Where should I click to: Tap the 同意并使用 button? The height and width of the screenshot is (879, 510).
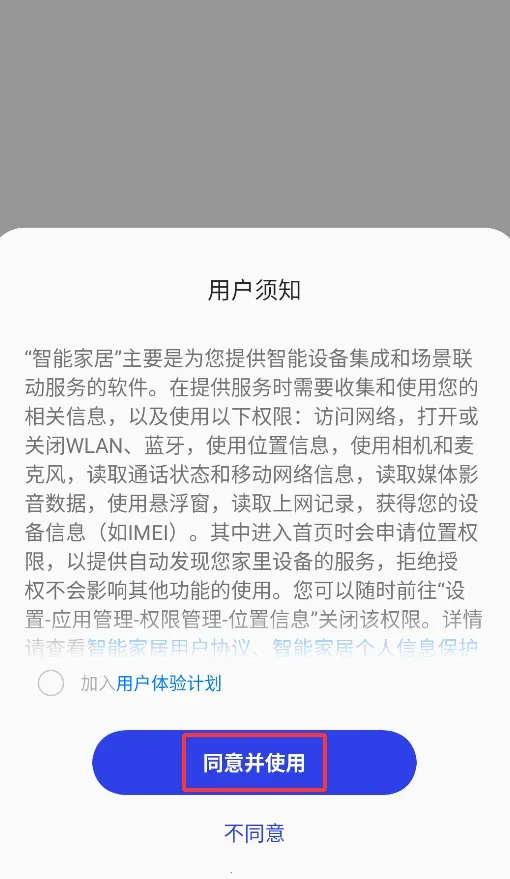click(254, 762)
